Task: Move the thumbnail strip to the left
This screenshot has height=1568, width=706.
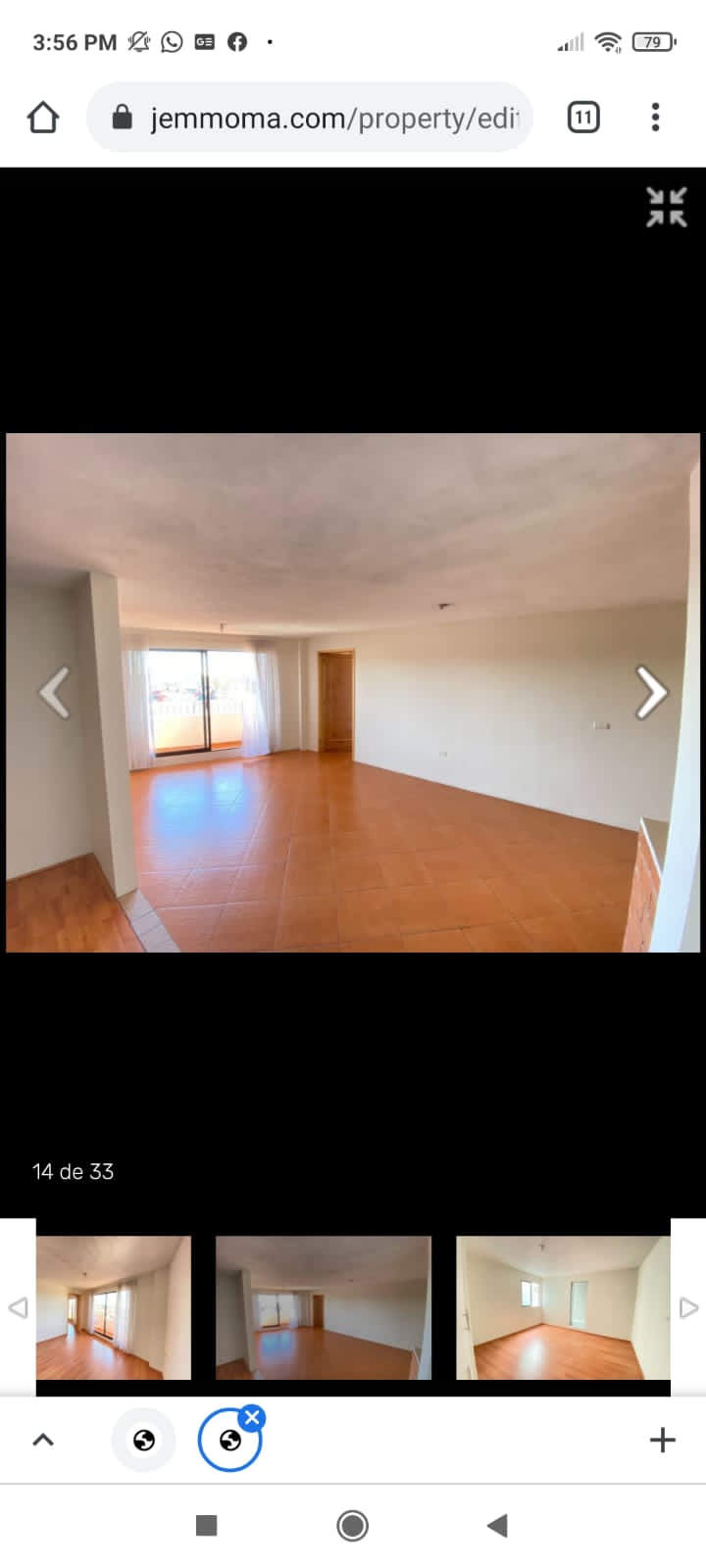Action: [x=18, y=1307]
